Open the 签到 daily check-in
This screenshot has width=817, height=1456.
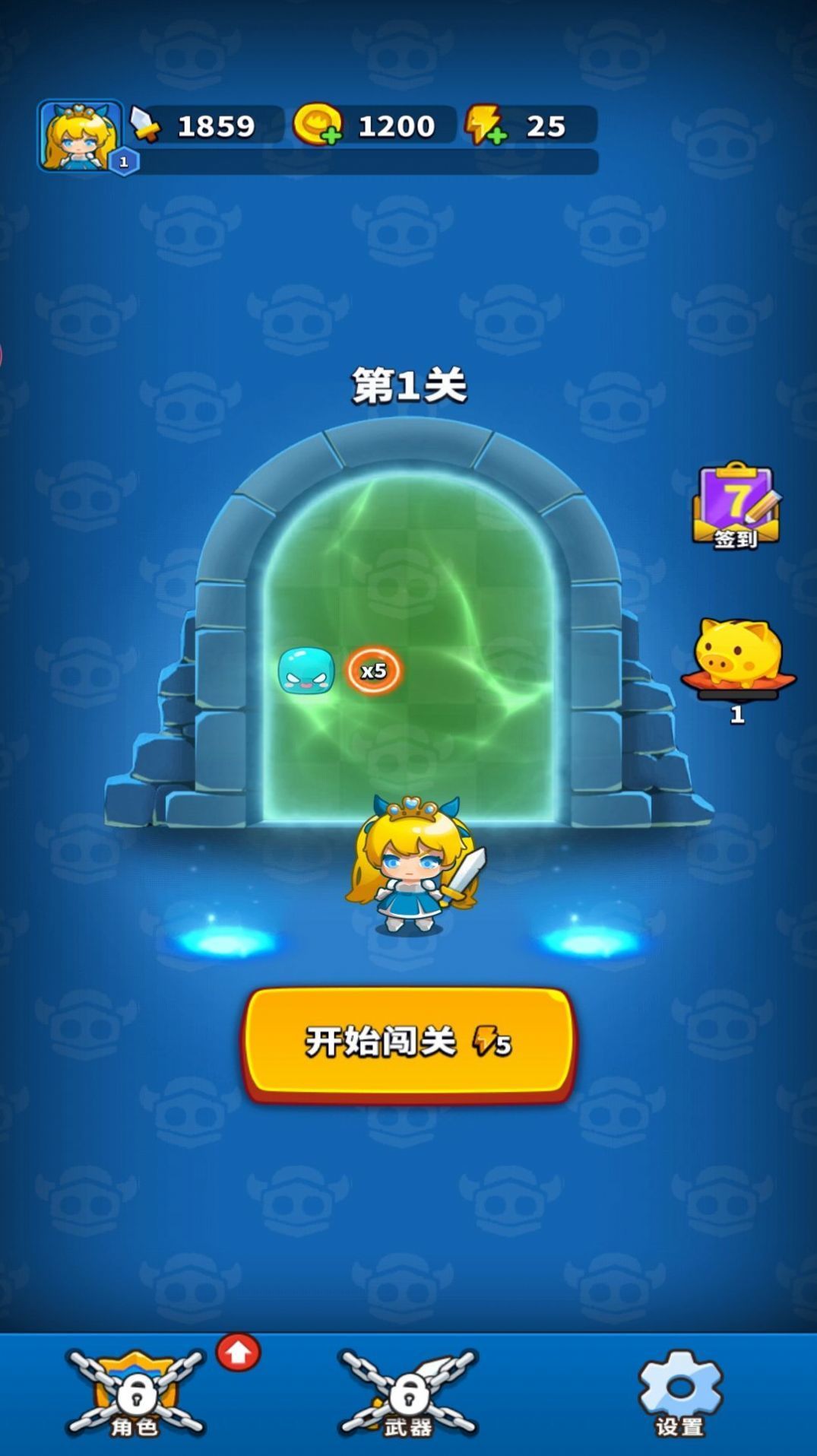click(735, 505)
